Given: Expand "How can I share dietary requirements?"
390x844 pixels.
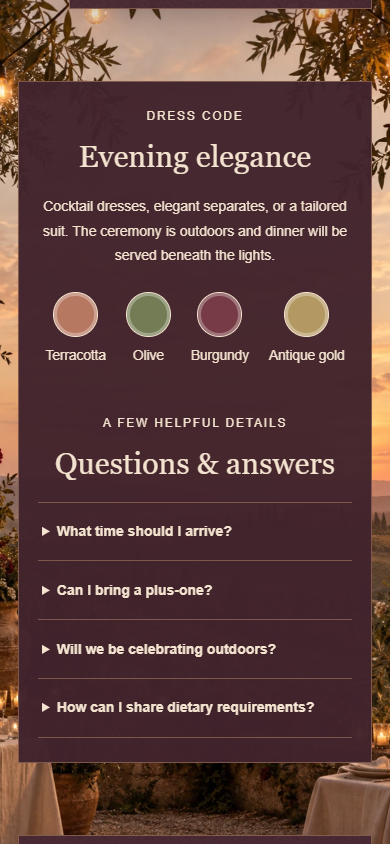Looking at the screenshot, I should click(195, 708).
